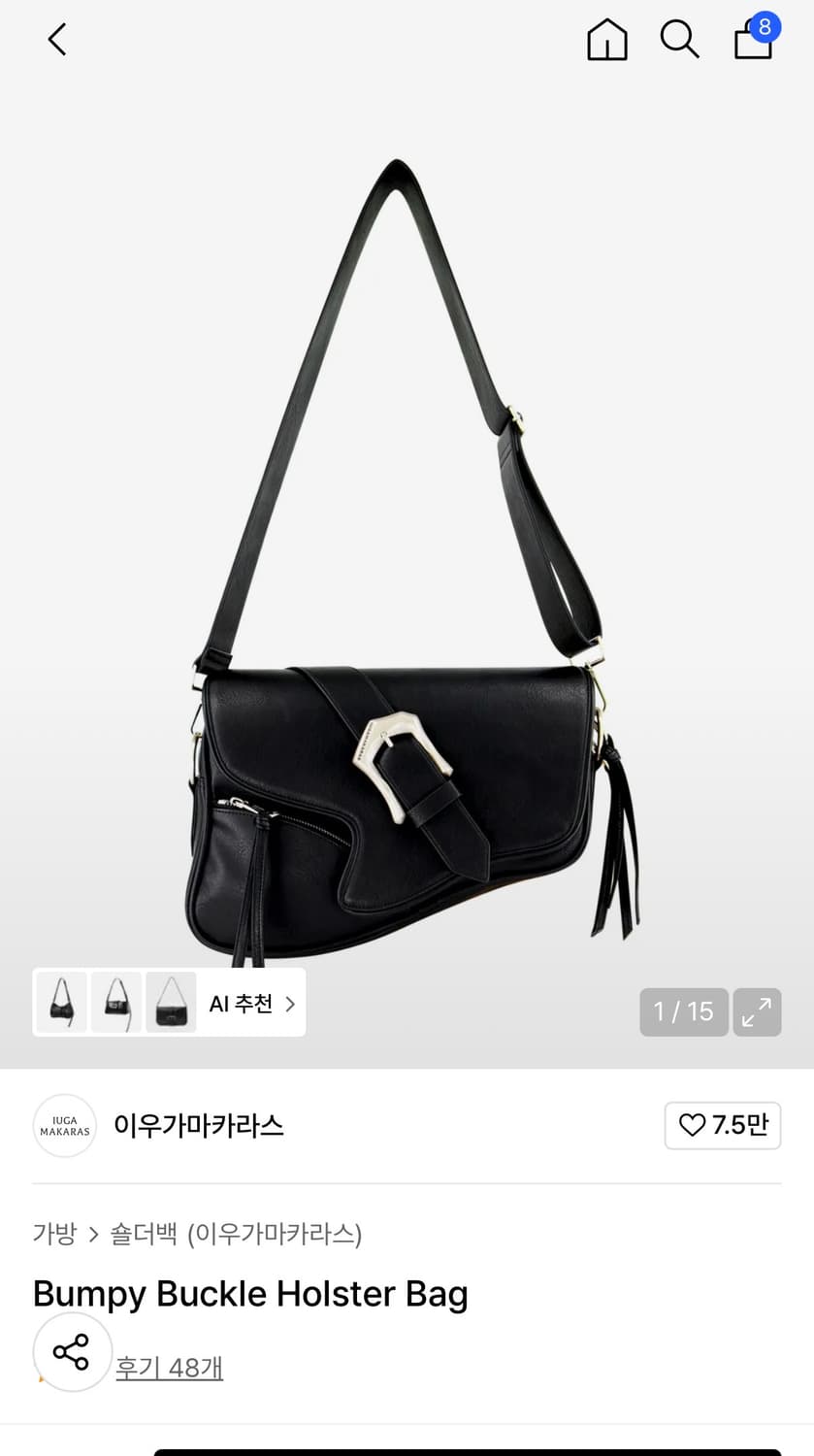This screenshot has width=814, height=1456.
Task: Expand product image to fullscreen
Action: click(x=757, y=1011)
